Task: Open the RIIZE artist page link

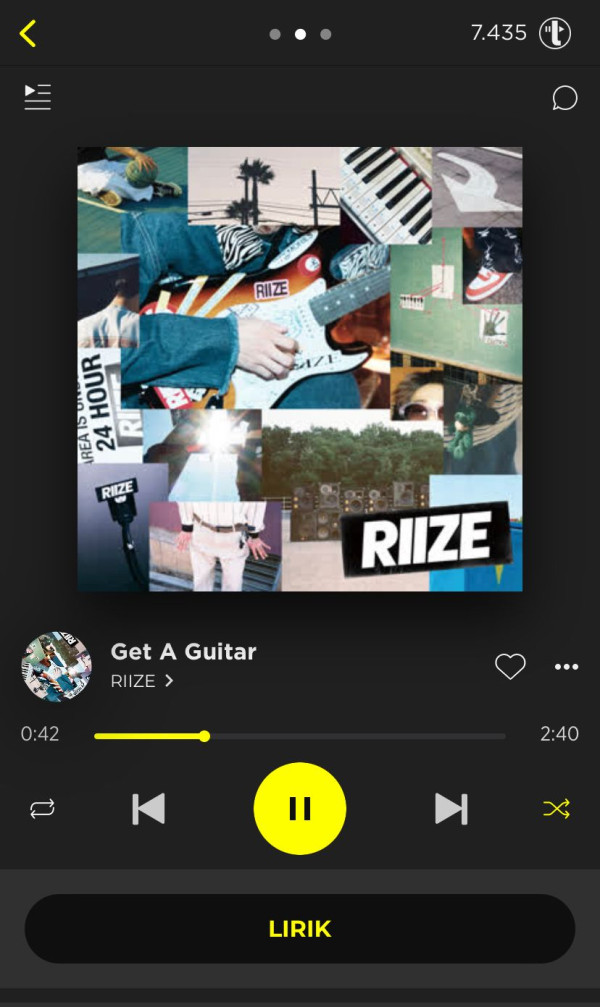Action: 142,681
